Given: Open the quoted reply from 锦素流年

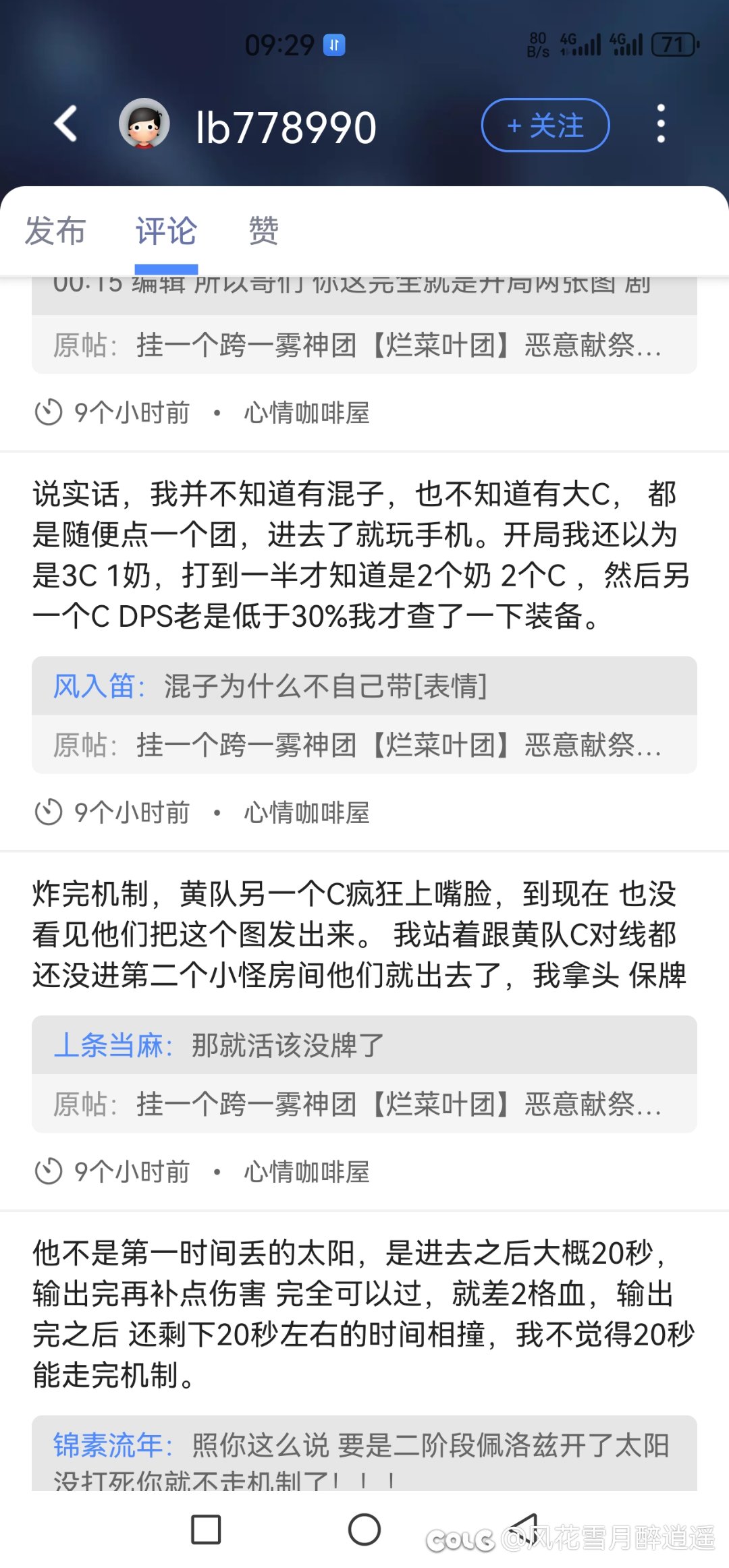Looking at the screenshot, I should [364, 1453].
